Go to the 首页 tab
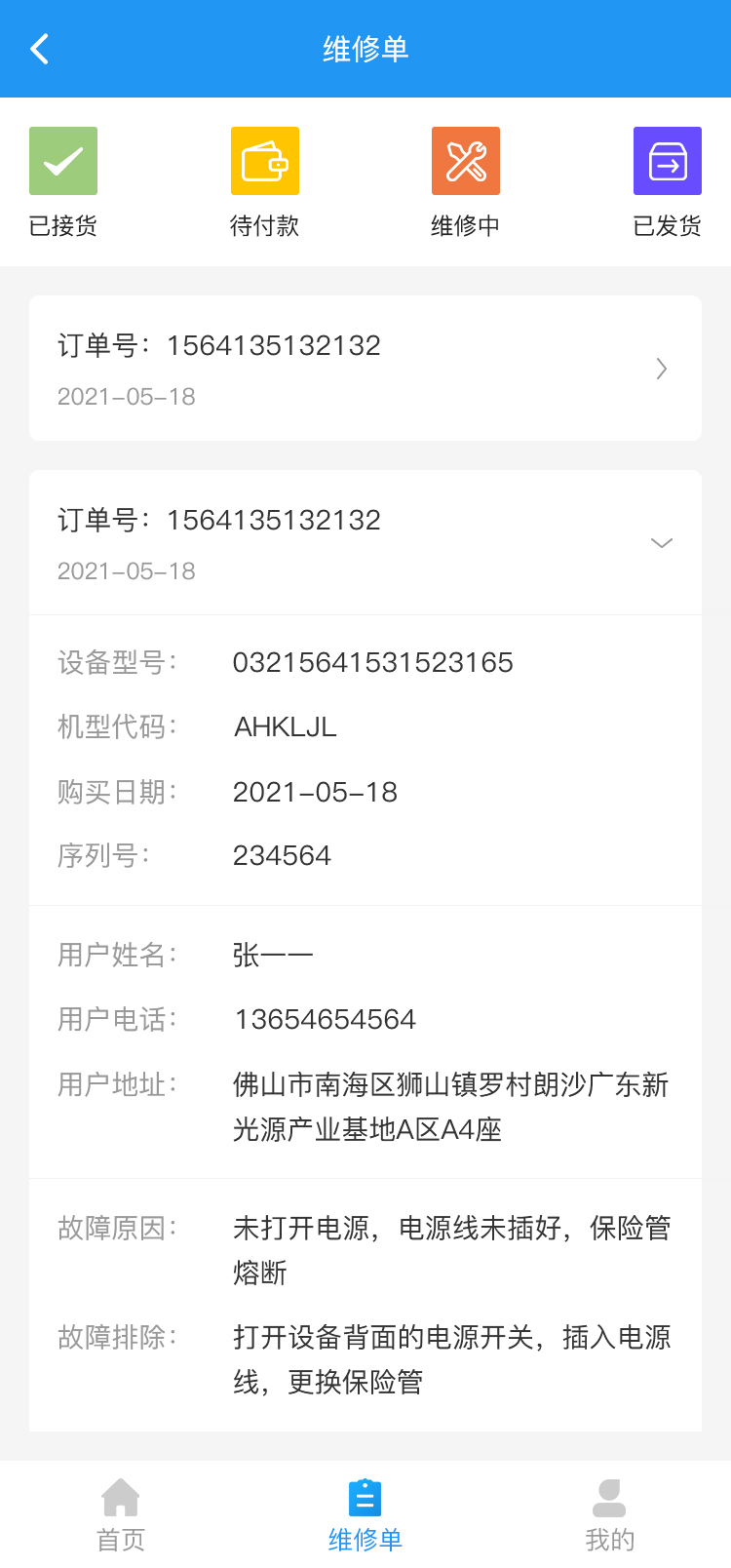Viewport: 731px width, 1568px height. tap(121, 1514)
